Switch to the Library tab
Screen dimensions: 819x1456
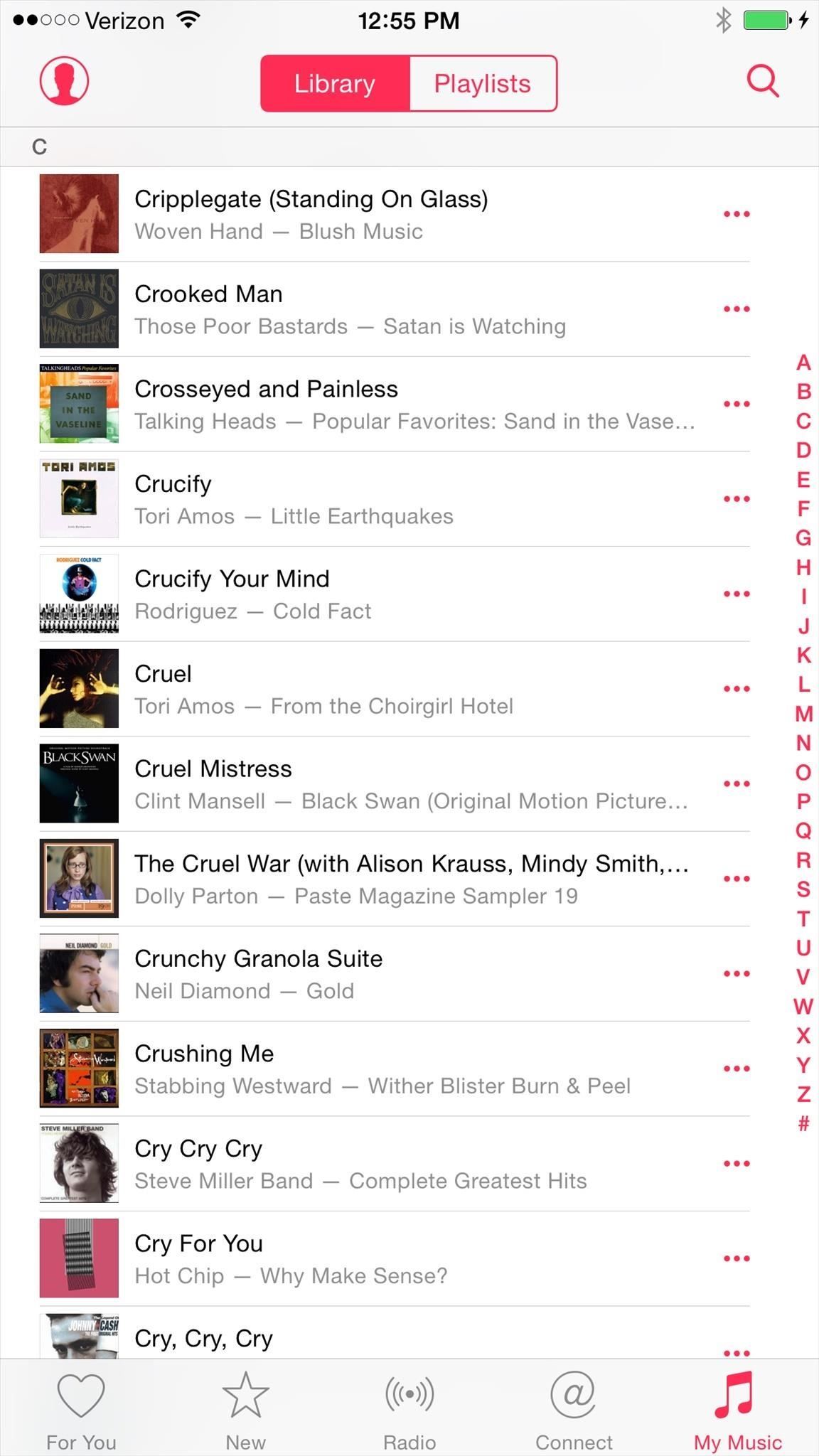(x=334, y=82)
